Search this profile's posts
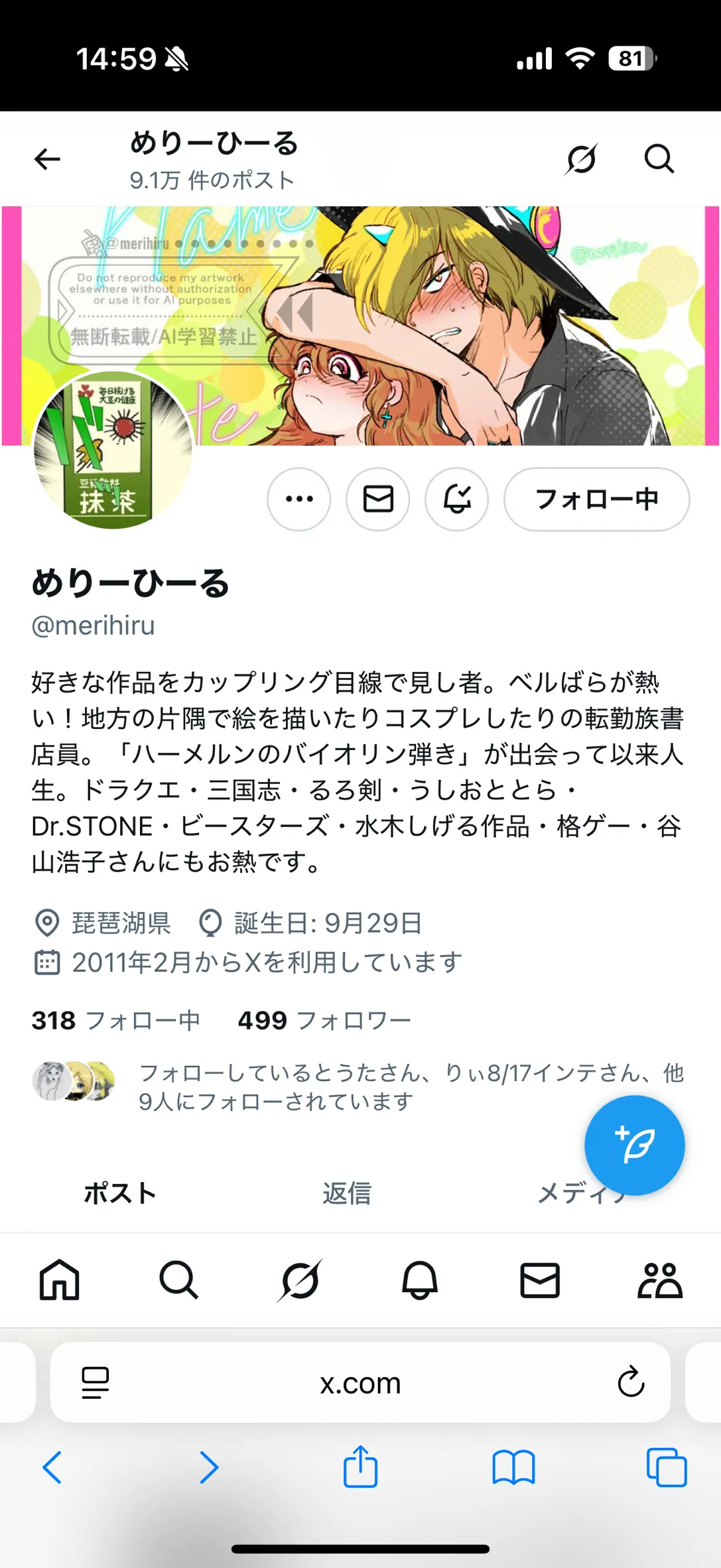This screenshot has width=721, height=1568. pos(659,159)
